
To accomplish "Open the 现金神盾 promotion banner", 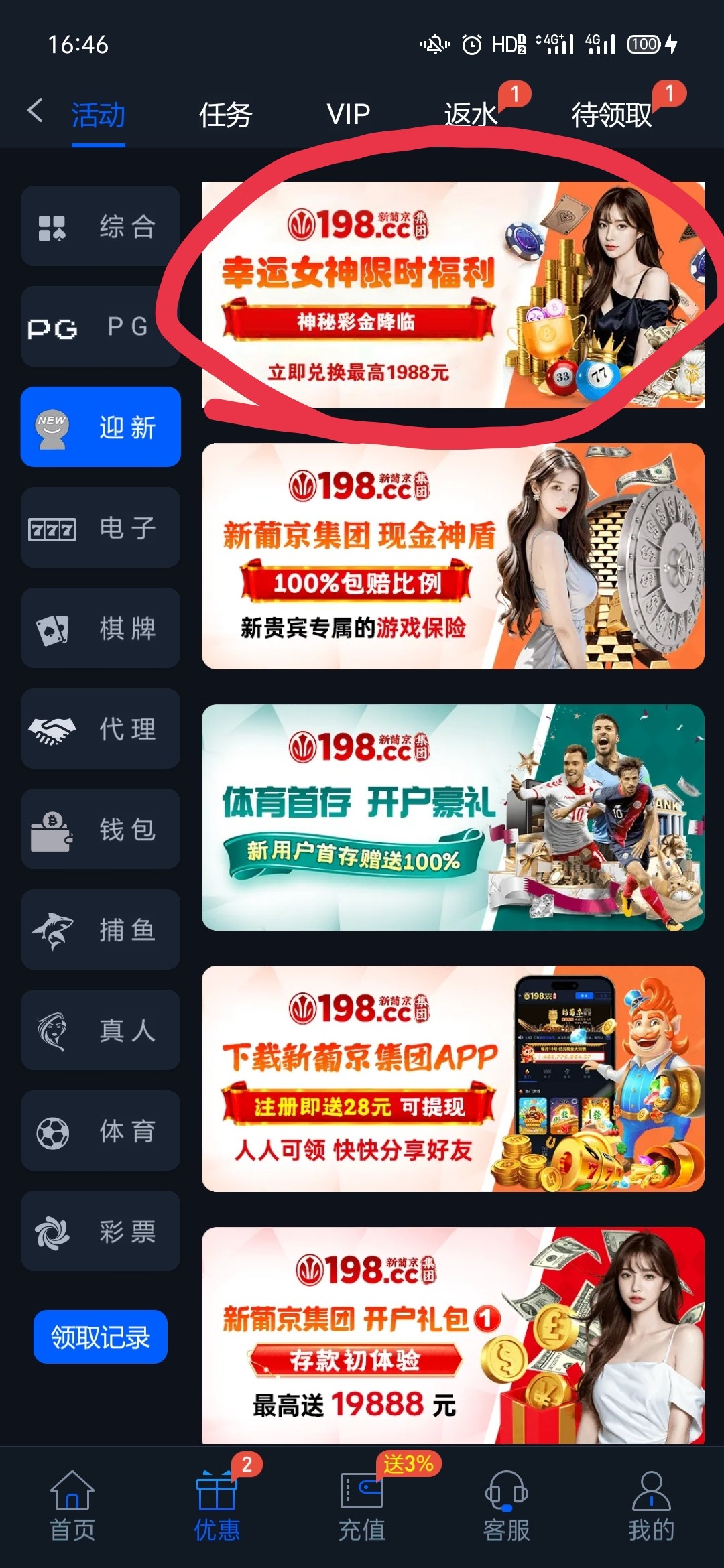I will [x=452, y=556].
